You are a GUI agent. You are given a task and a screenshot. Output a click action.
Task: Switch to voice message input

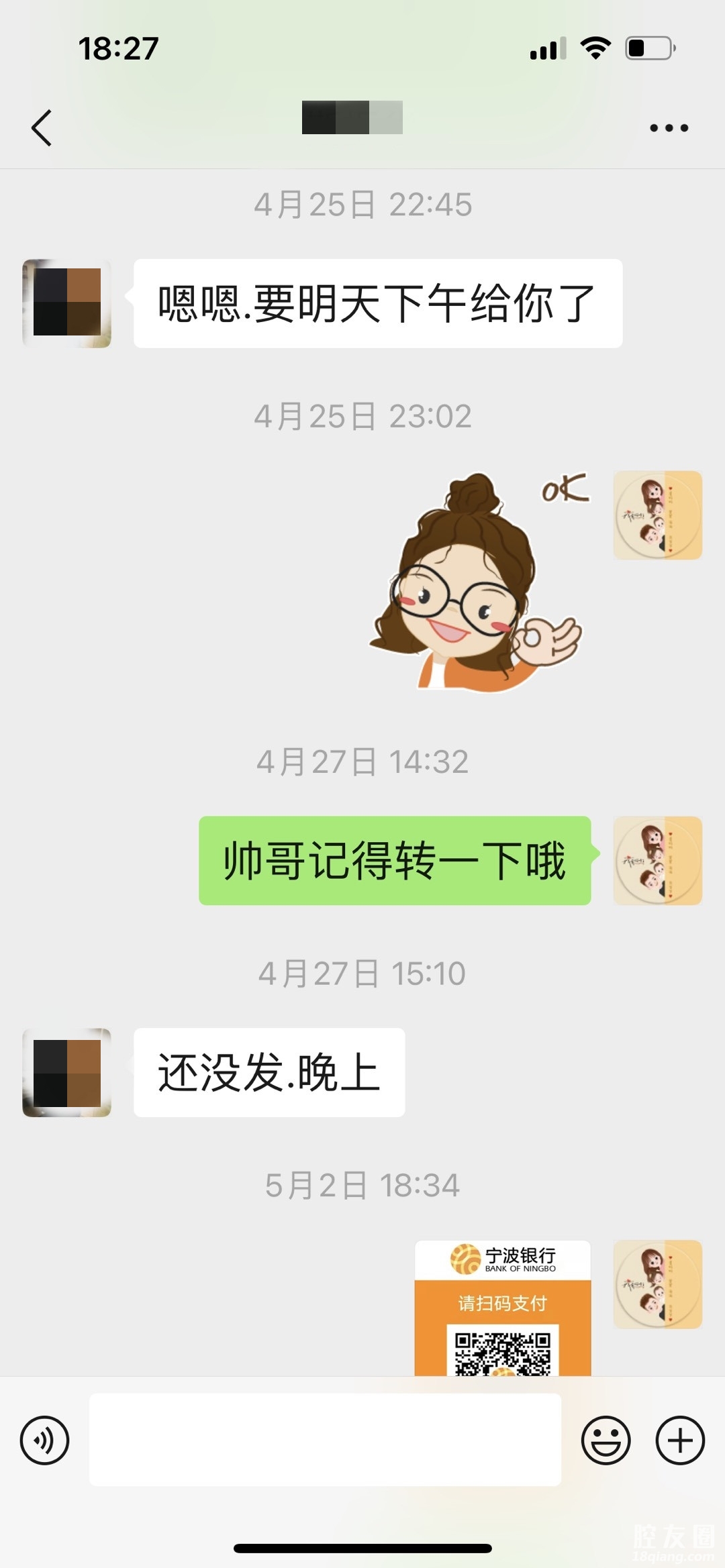(44, 1440)
